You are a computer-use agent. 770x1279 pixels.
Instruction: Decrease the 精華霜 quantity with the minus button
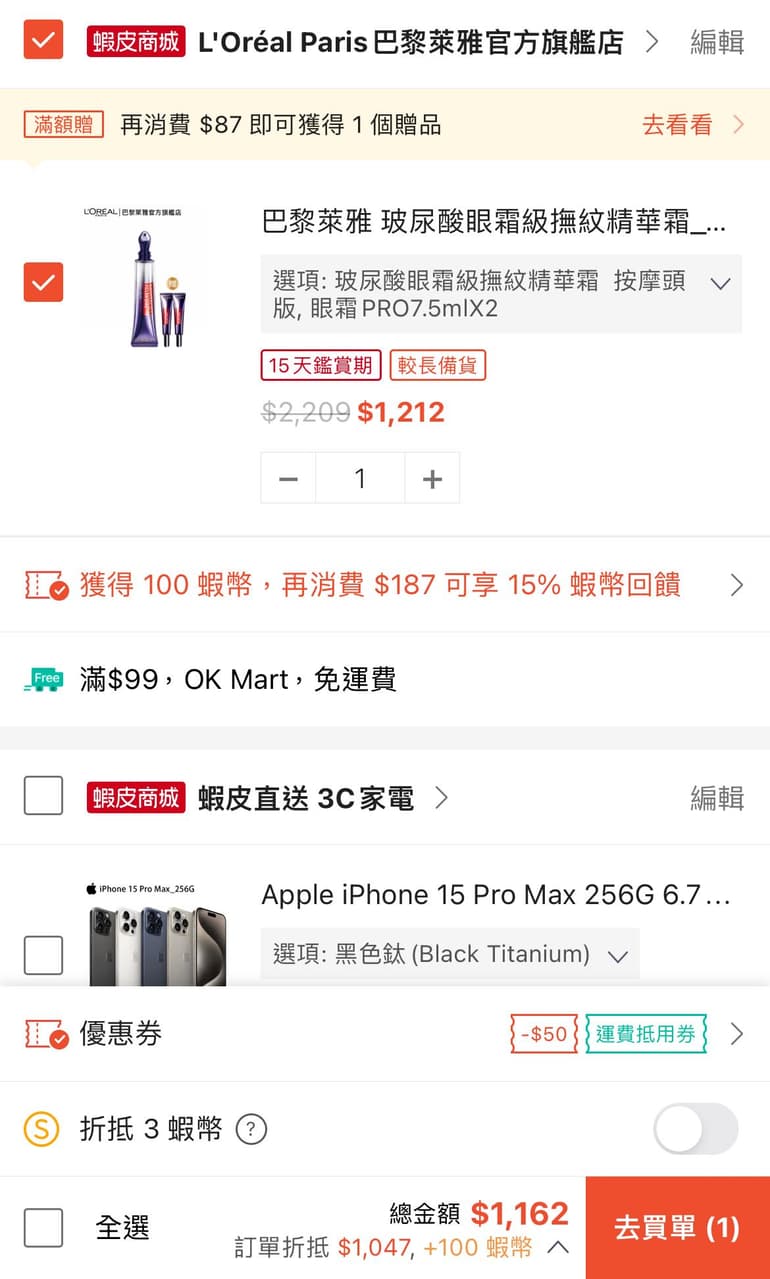[288, 478]
